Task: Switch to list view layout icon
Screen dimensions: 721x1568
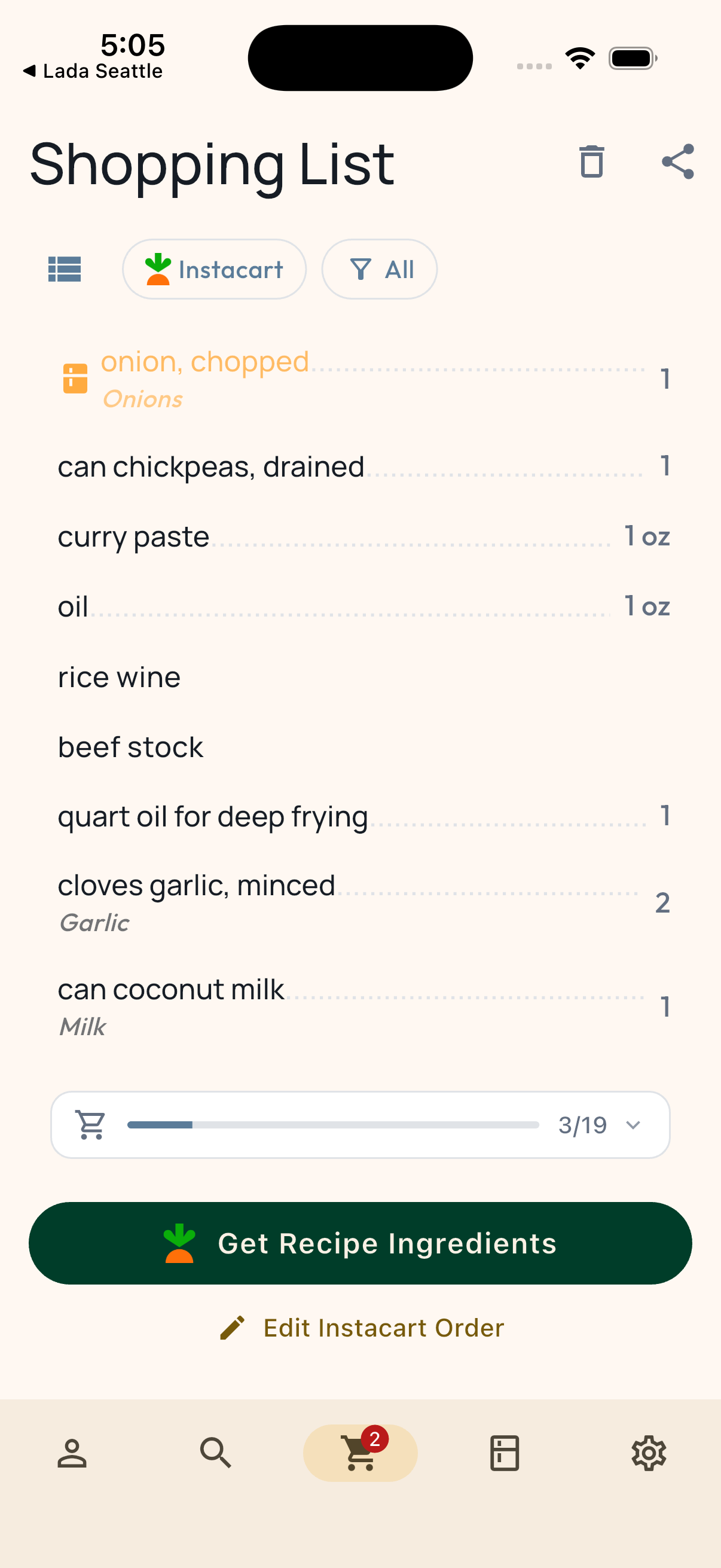Action: pyautogui.click(x=65, y=269)
